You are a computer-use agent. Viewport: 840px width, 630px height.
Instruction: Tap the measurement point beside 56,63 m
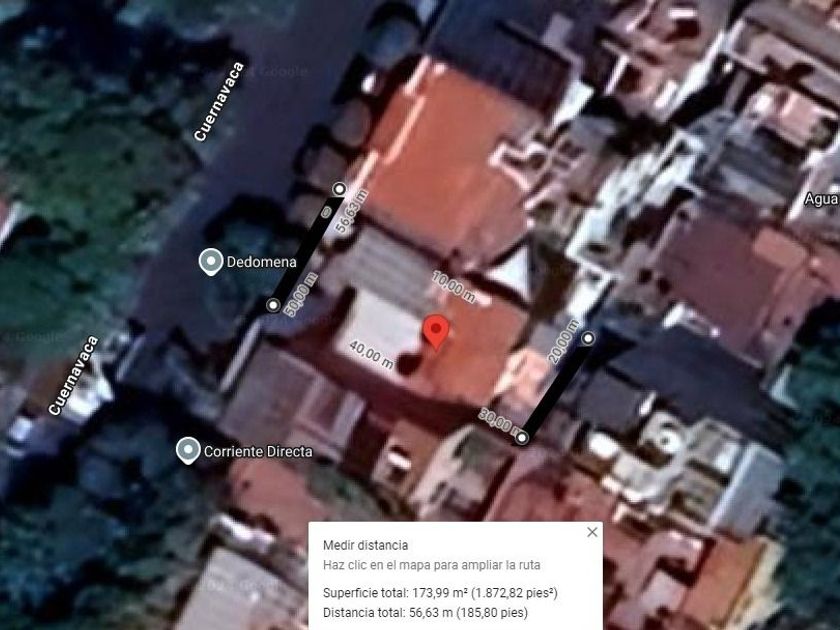click(x=339, y=189)
